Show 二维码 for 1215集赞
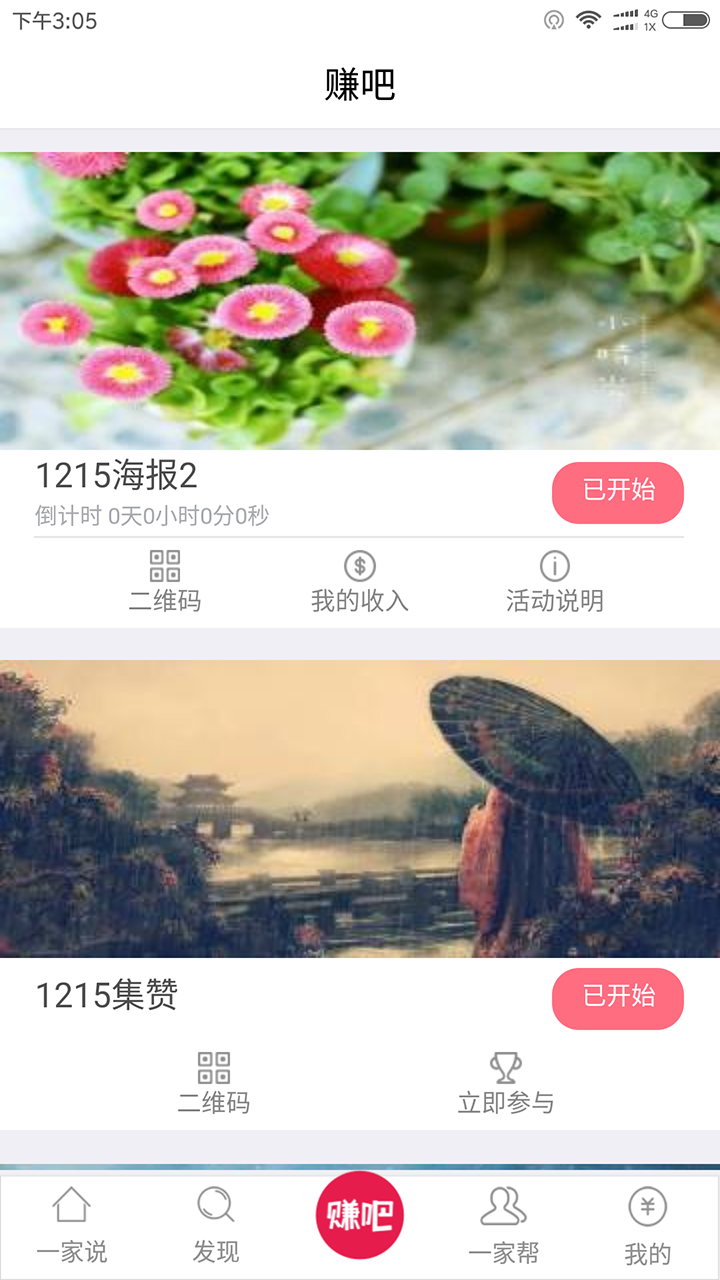 214,1083
